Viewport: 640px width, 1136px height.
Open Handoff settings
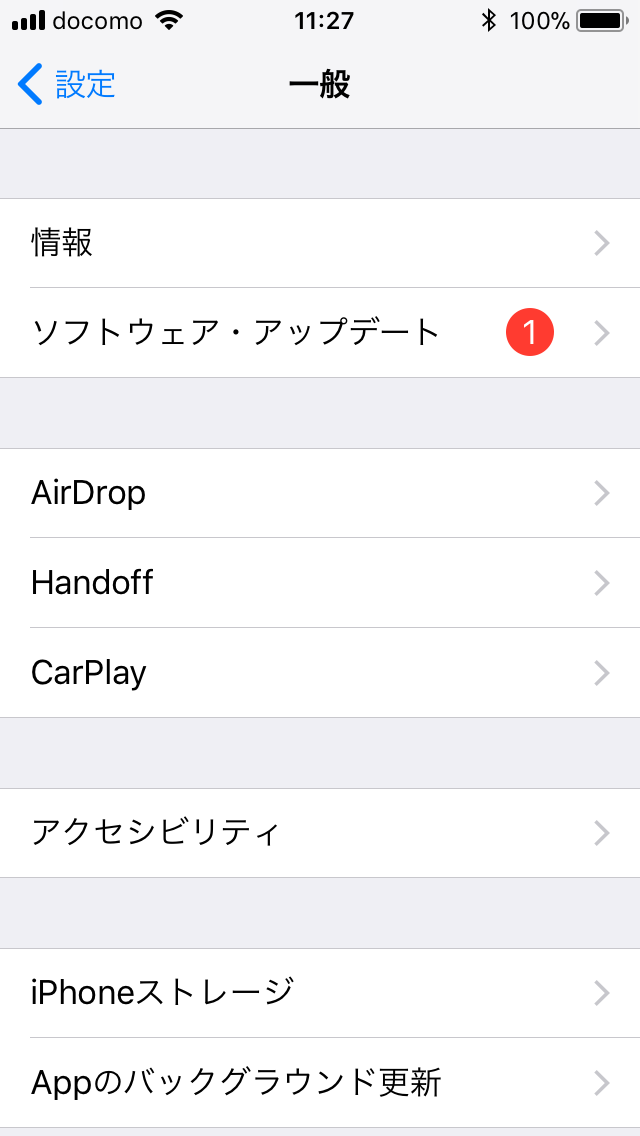pyautogui.click(x=320, y=582)
